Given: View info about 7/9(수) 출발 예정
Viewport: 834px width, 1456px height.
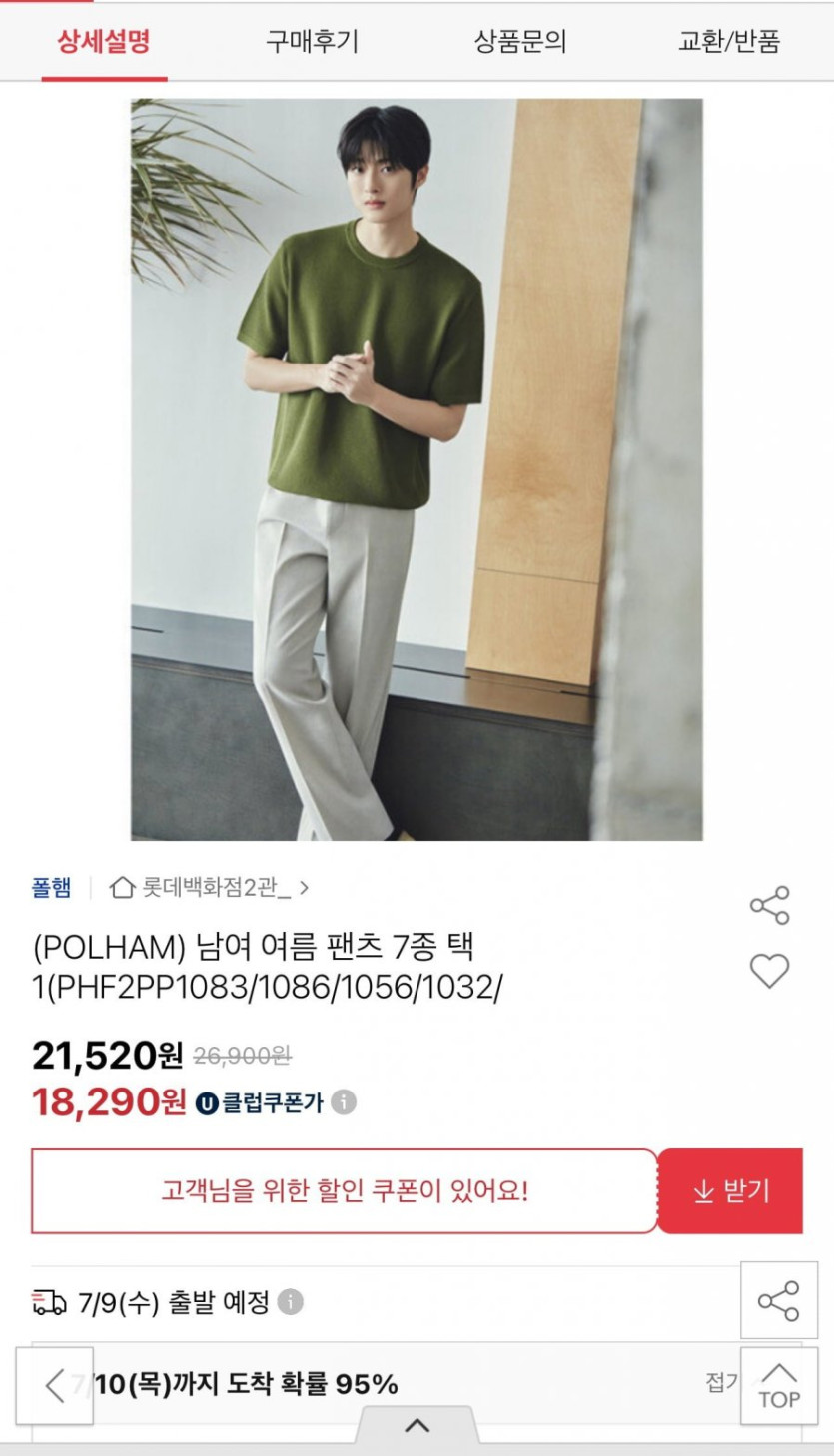Looking at the screenshot, I should tap(290, 1302).
